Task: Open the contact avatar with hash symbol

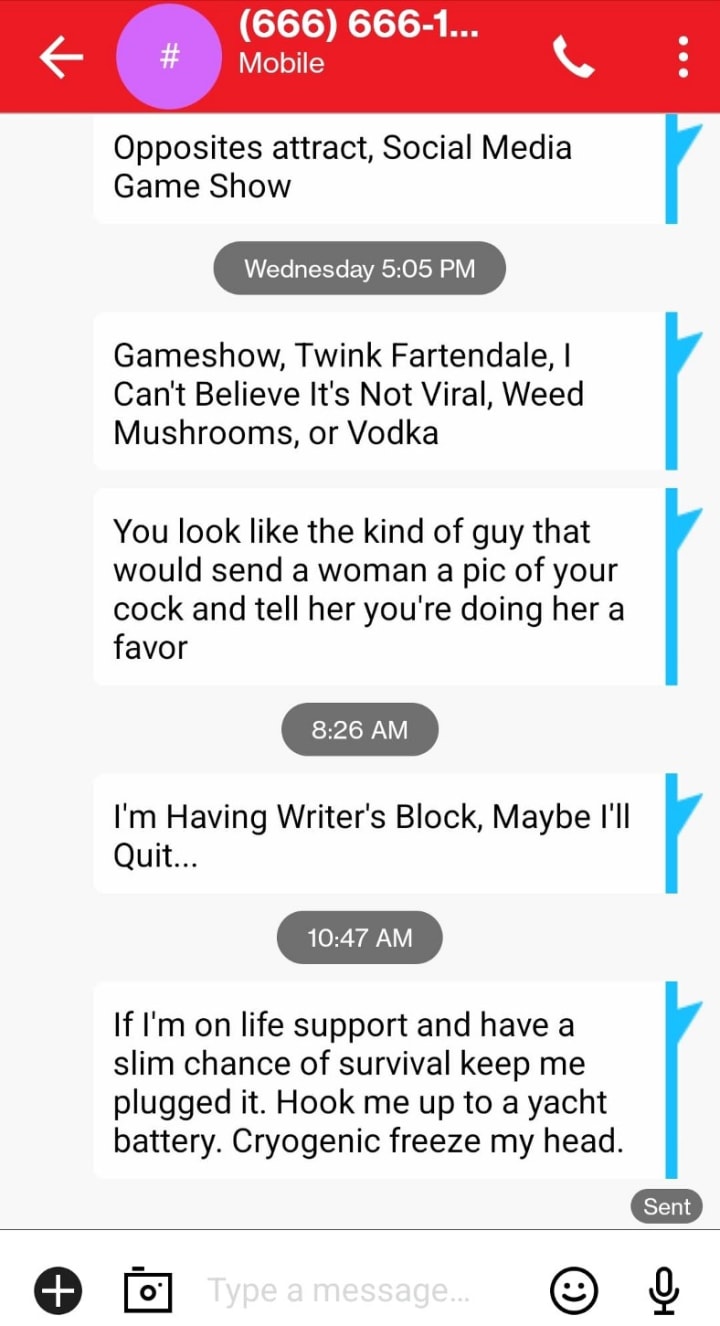Action: click(x=169, y=59)
